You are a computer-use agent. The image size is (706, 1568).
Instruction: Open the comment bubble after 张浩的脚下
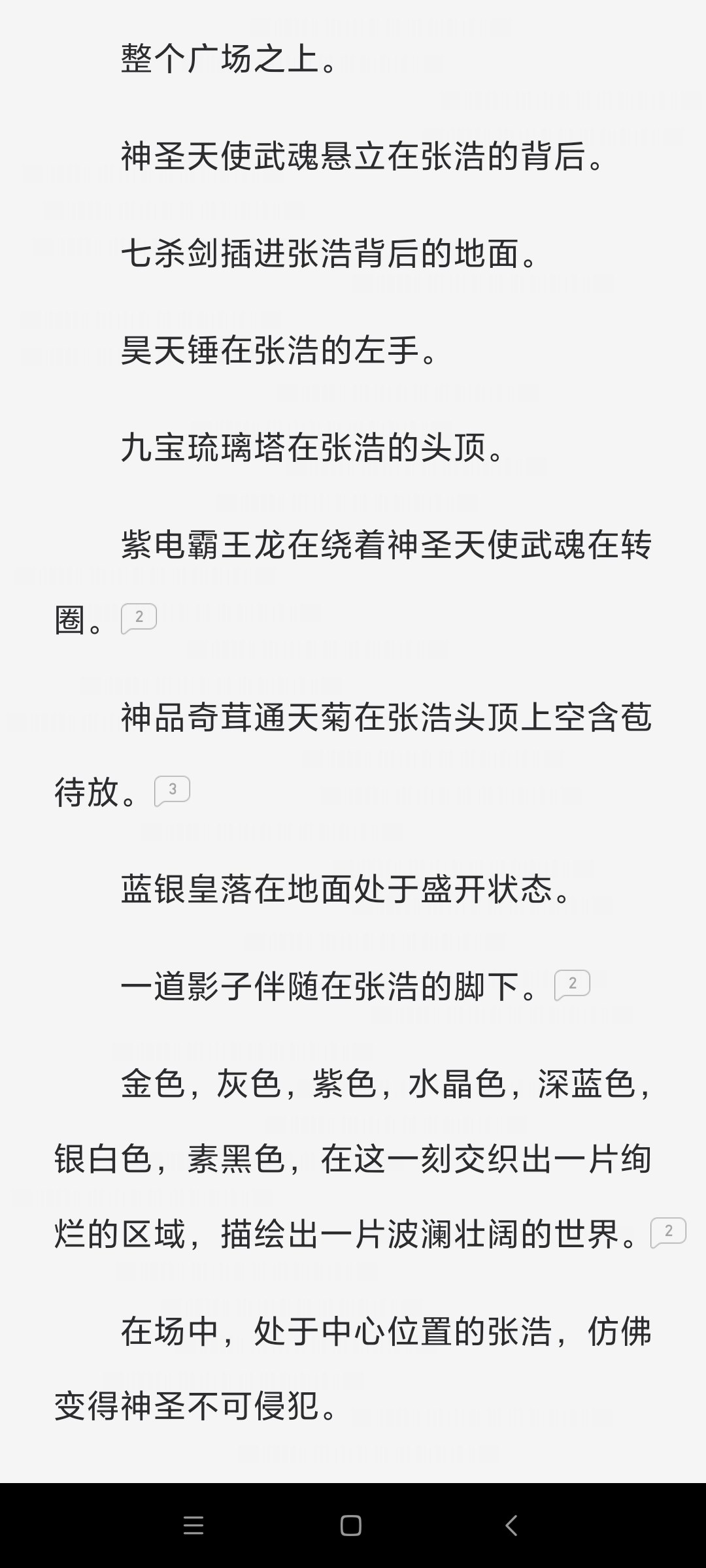572,985
